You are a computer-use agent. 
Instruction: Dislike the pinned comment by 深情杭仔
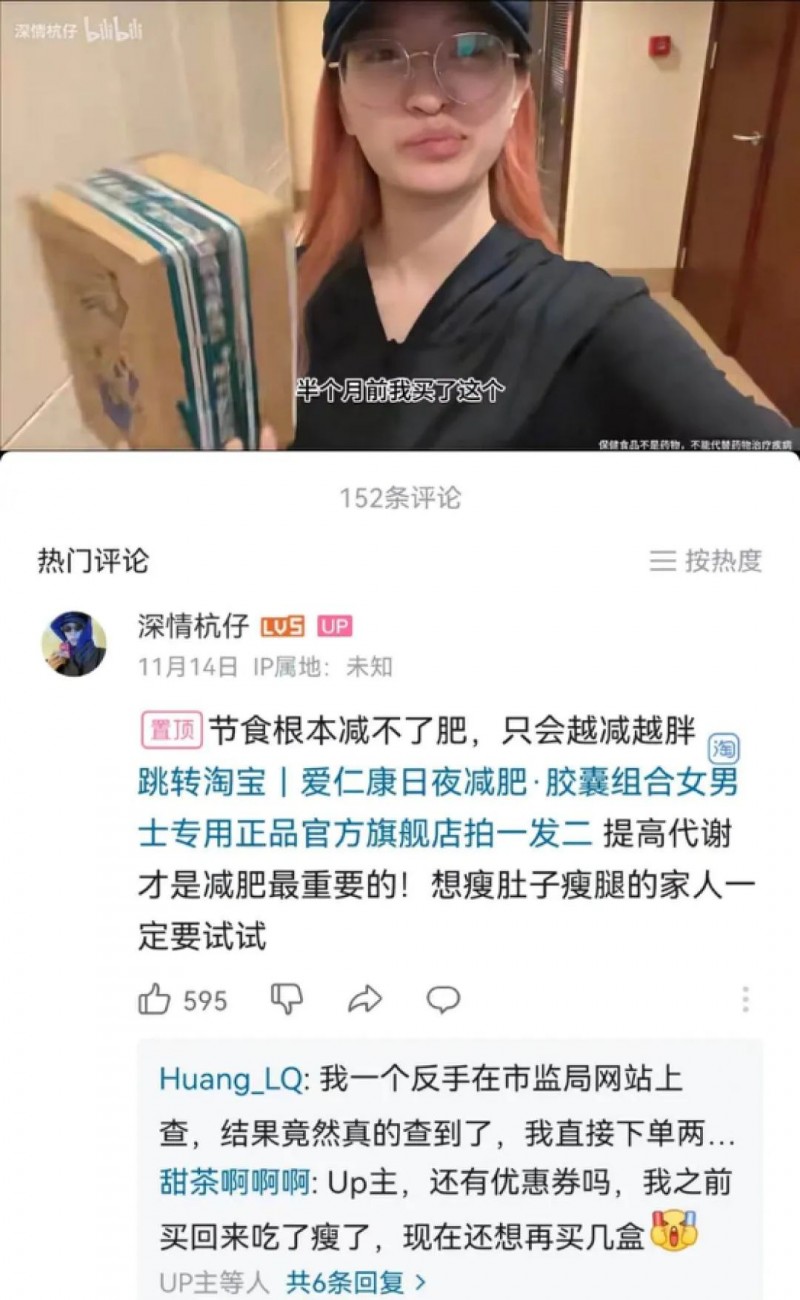(x=287, y=998)
